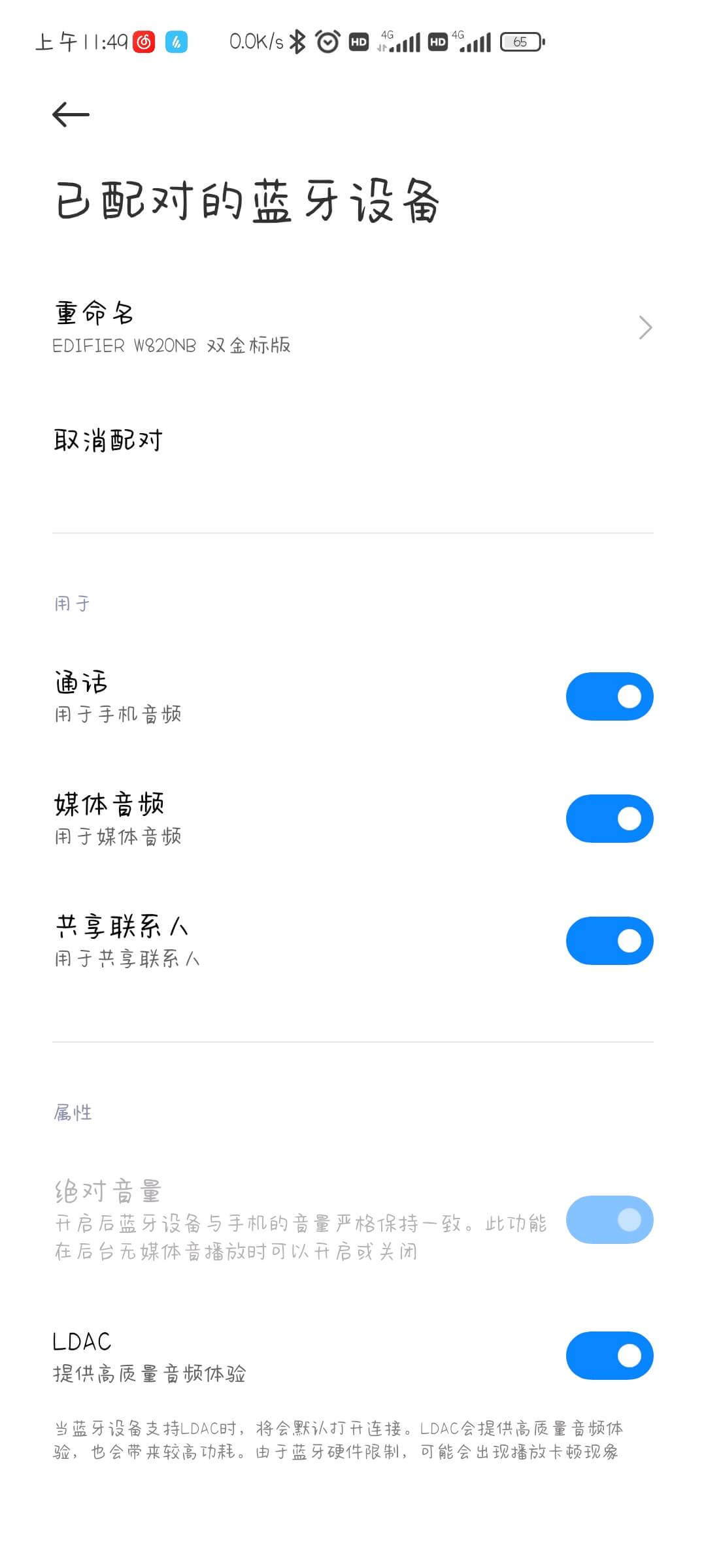Switch off the LDAC high-quality audio toggle
Screen dimensions: 706x1568
pyautogui.click(x=609, y=1356)
